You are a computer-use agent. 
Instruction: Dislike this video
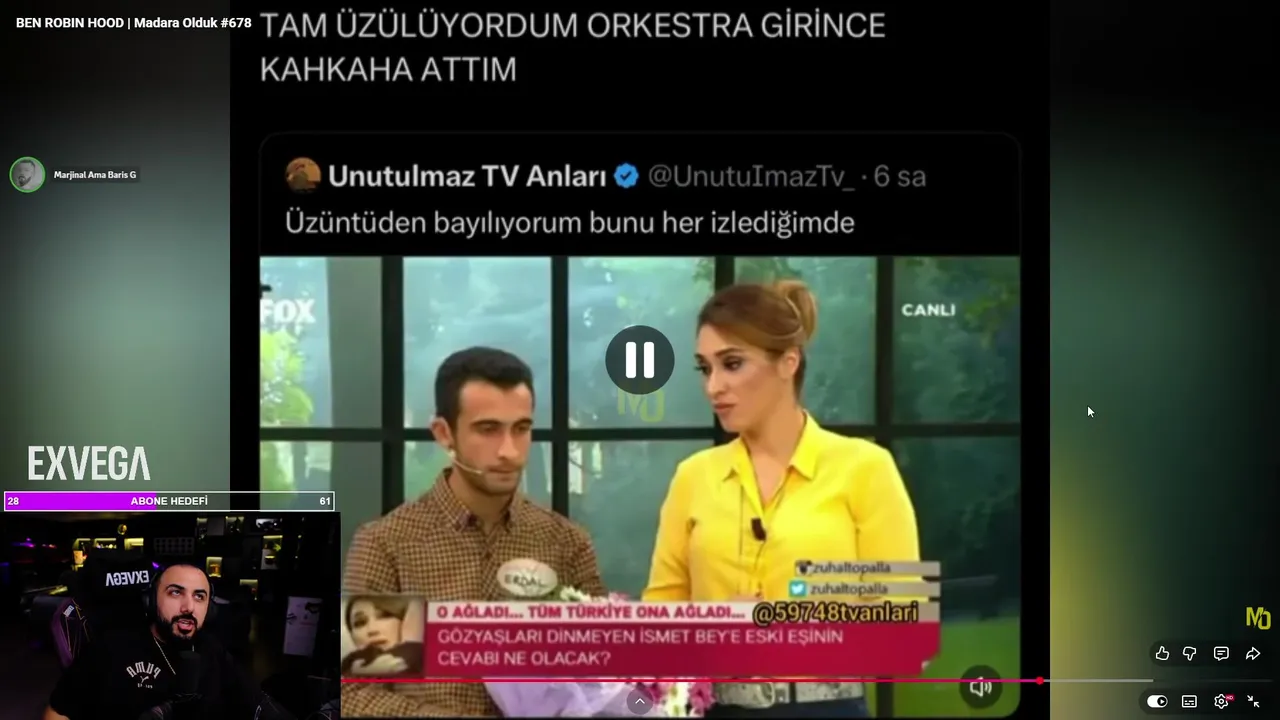tap(1190, 653)
